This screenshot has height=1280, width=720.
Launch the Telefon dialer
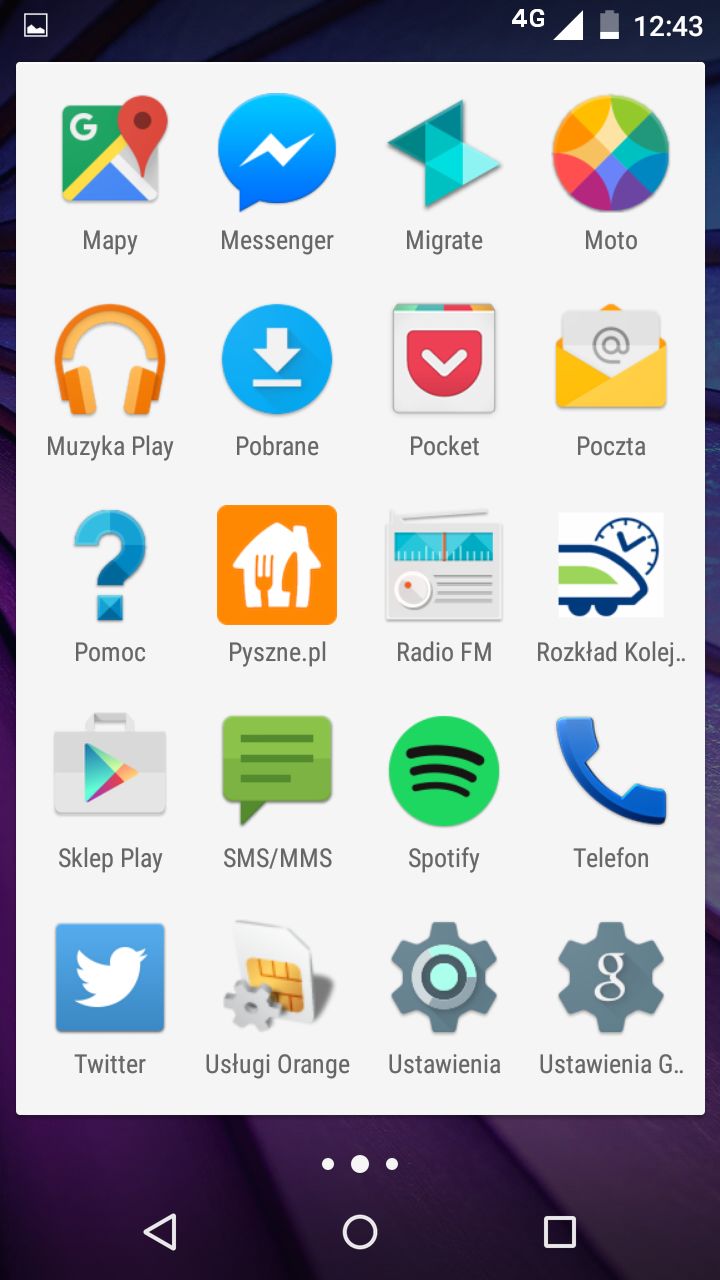[x=610, y=770]
